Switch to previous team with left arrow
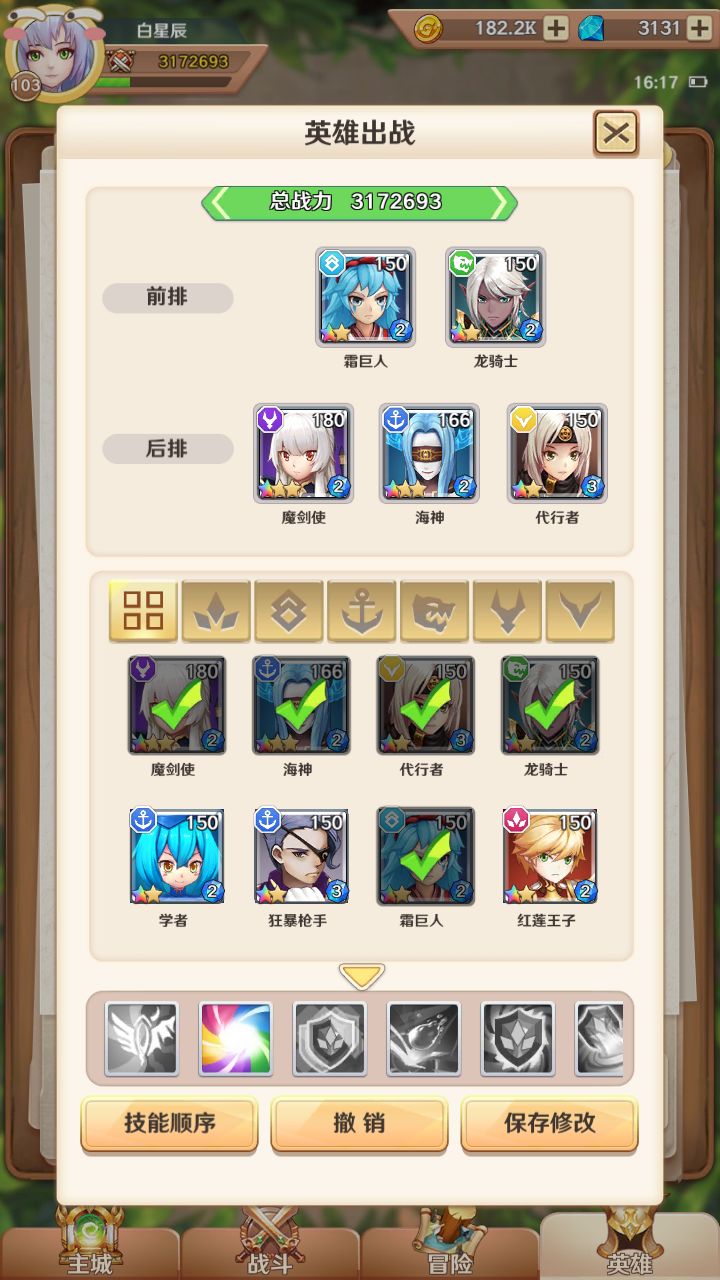720x1280 pixels. pyautogui.click(x=217, y=203)
